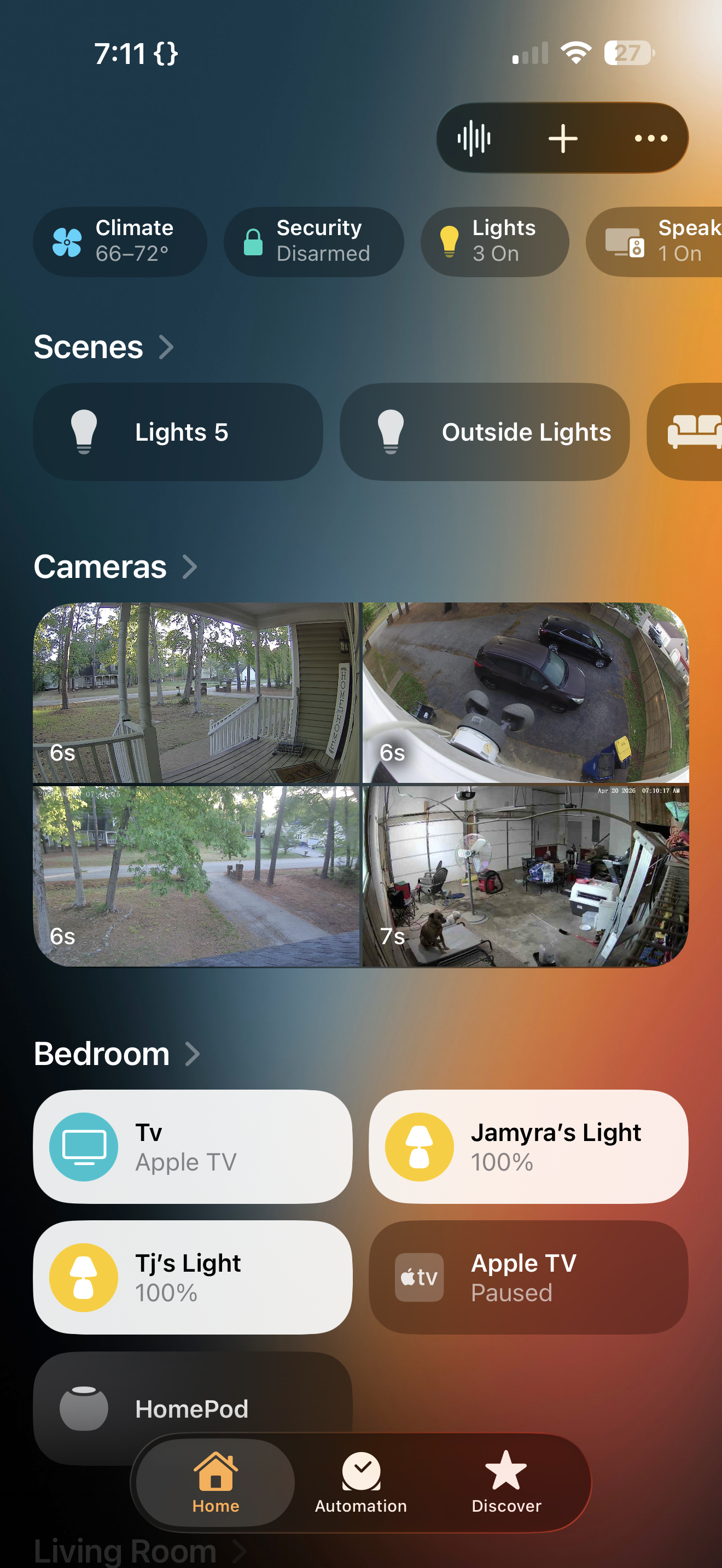The image size is (722, 1568).
Task: View the garage camera with the dog
Action: [526, 876]
